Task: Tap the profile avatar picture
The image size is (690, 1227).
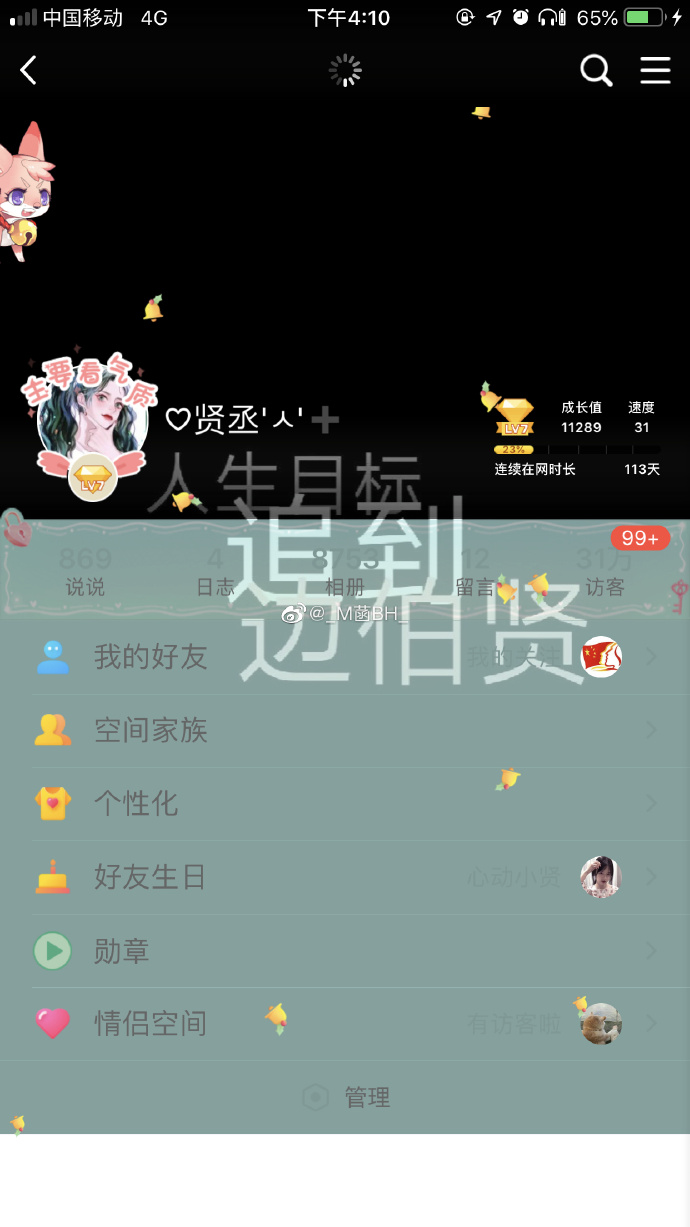Action: [x=92, y=420]
